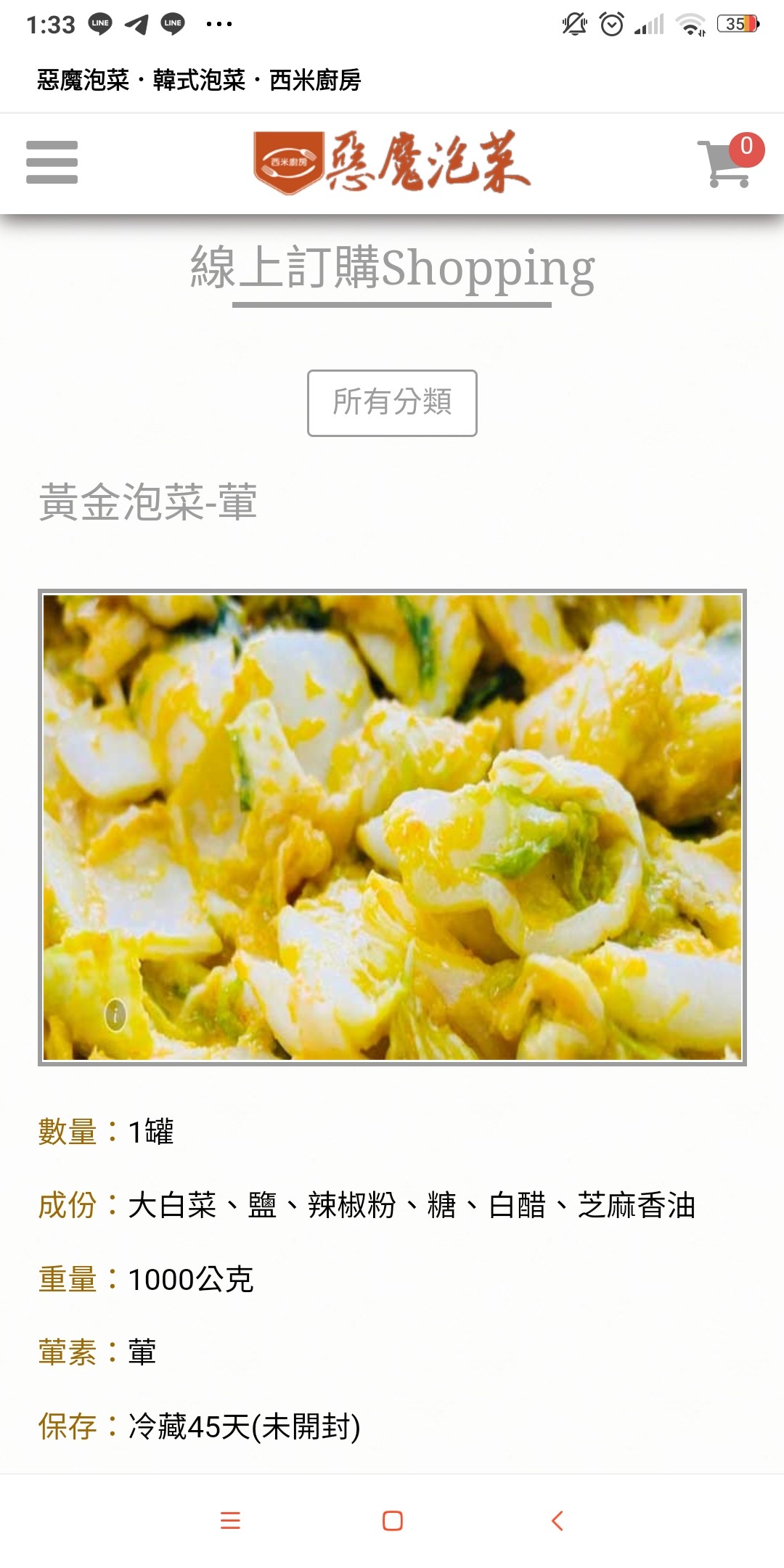Viewport: 784px width, 1568px height.
Task: Go back with the system back button
Action: [557, 1521]
